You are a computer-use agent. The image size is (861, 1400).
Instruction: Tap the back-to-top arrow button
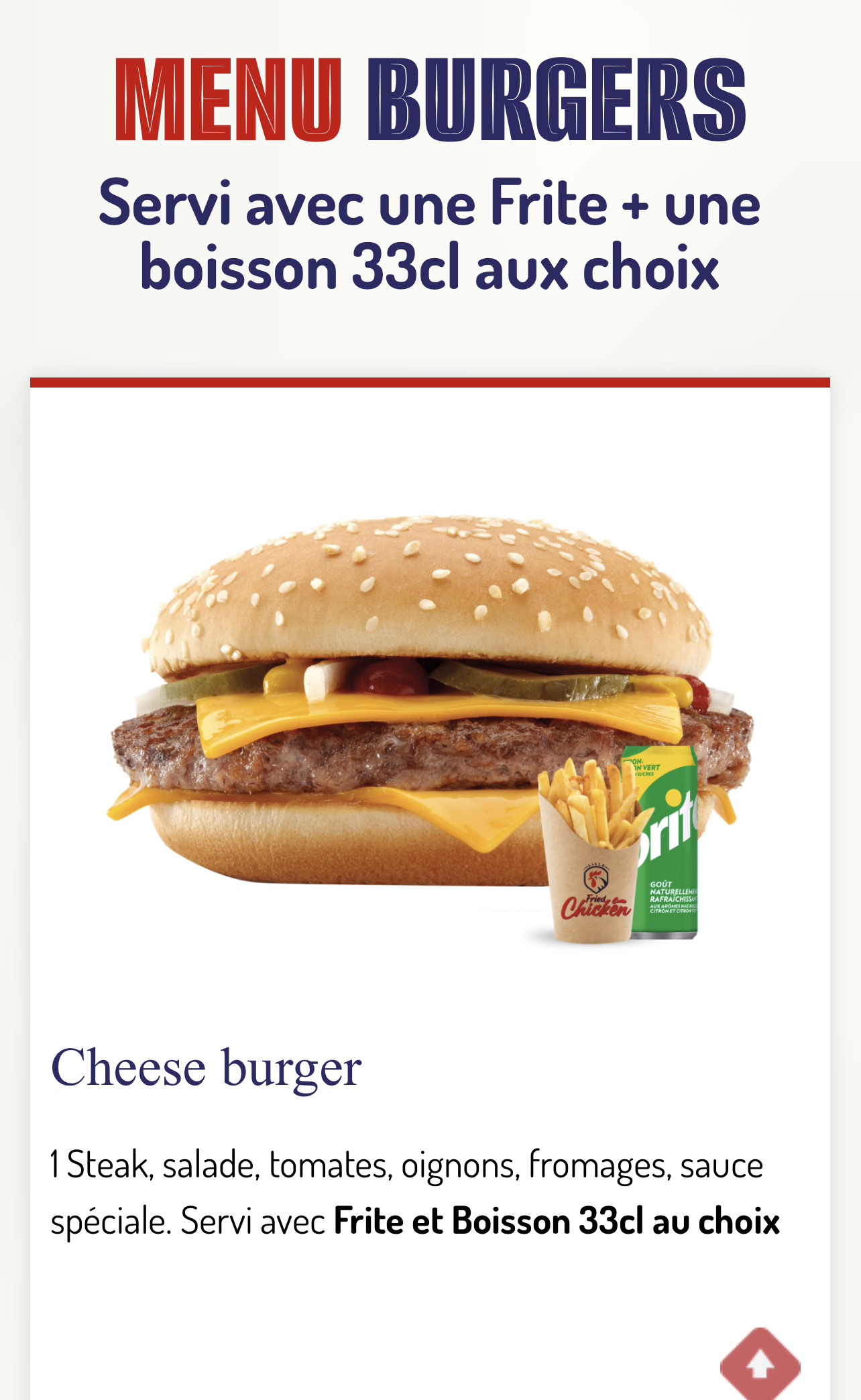[x=760, y=1364]
